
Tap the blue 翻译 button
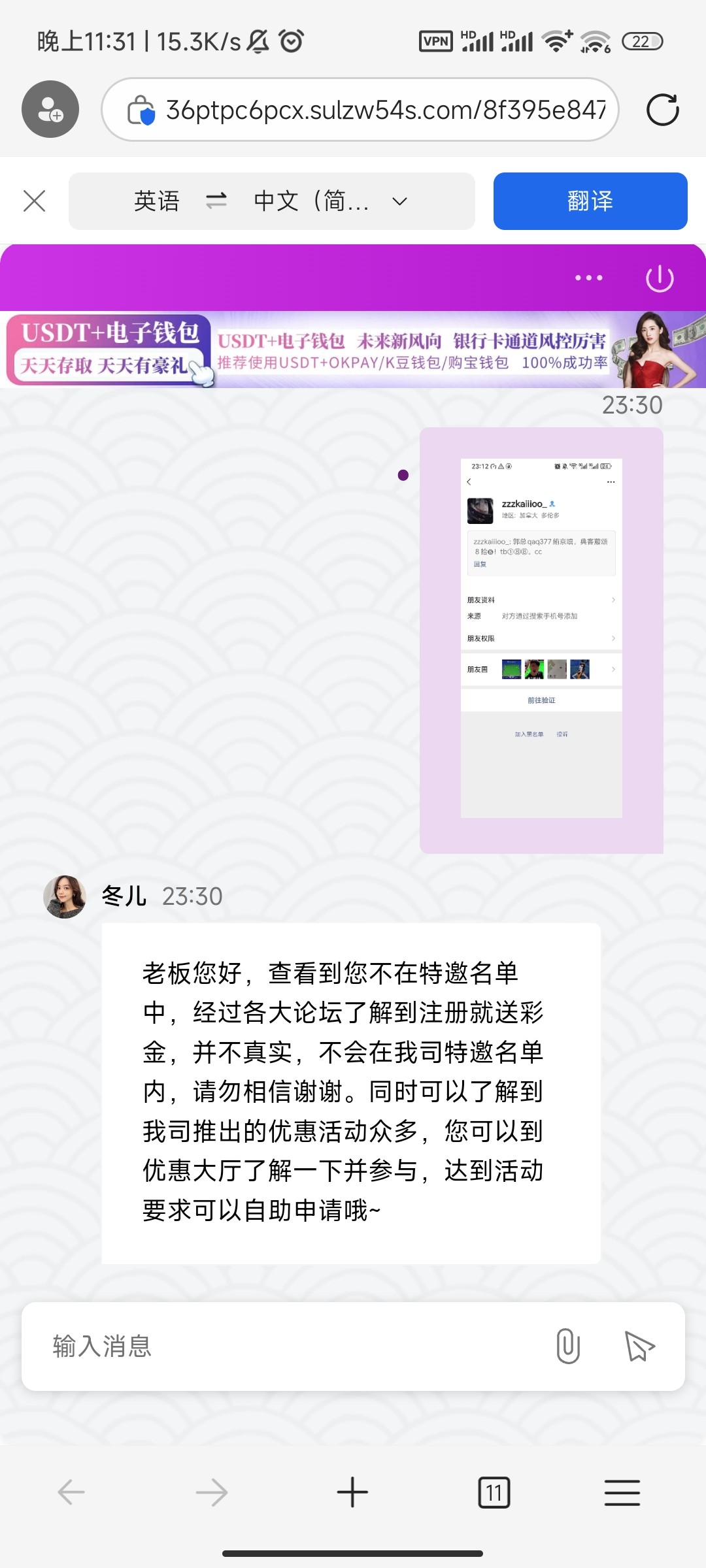[590, 201]
